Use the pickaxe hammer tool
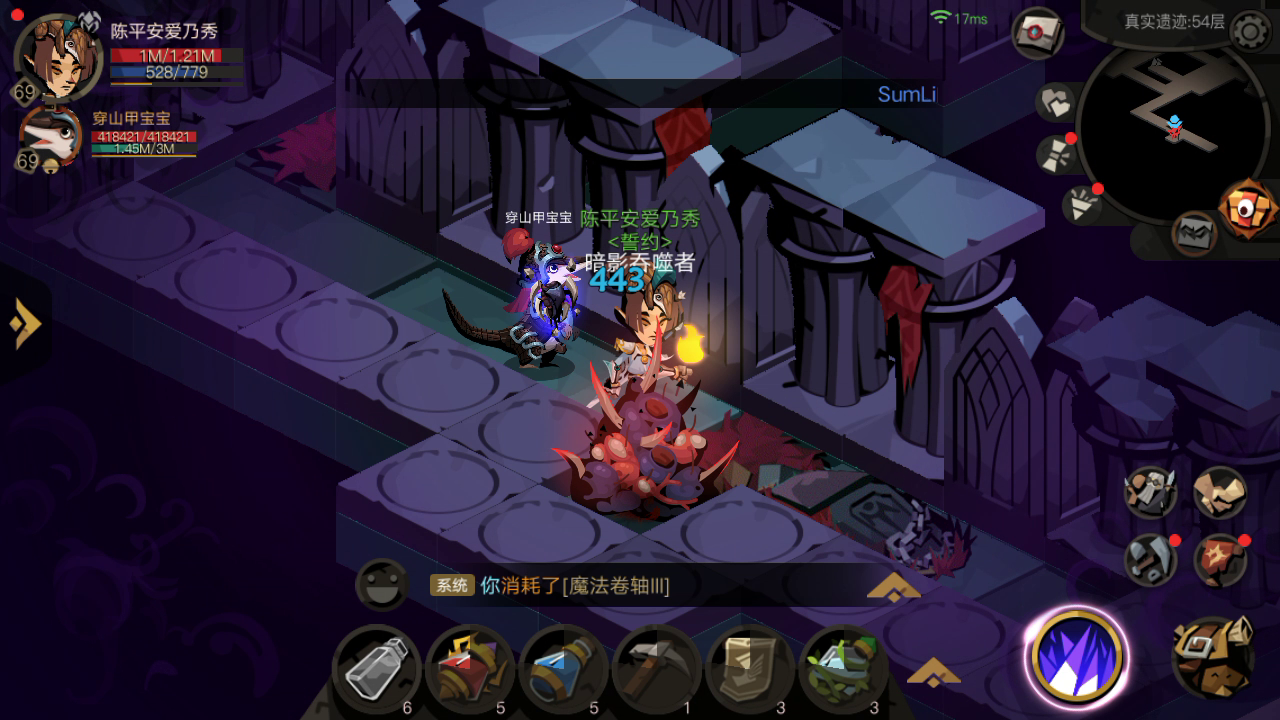 656,667
